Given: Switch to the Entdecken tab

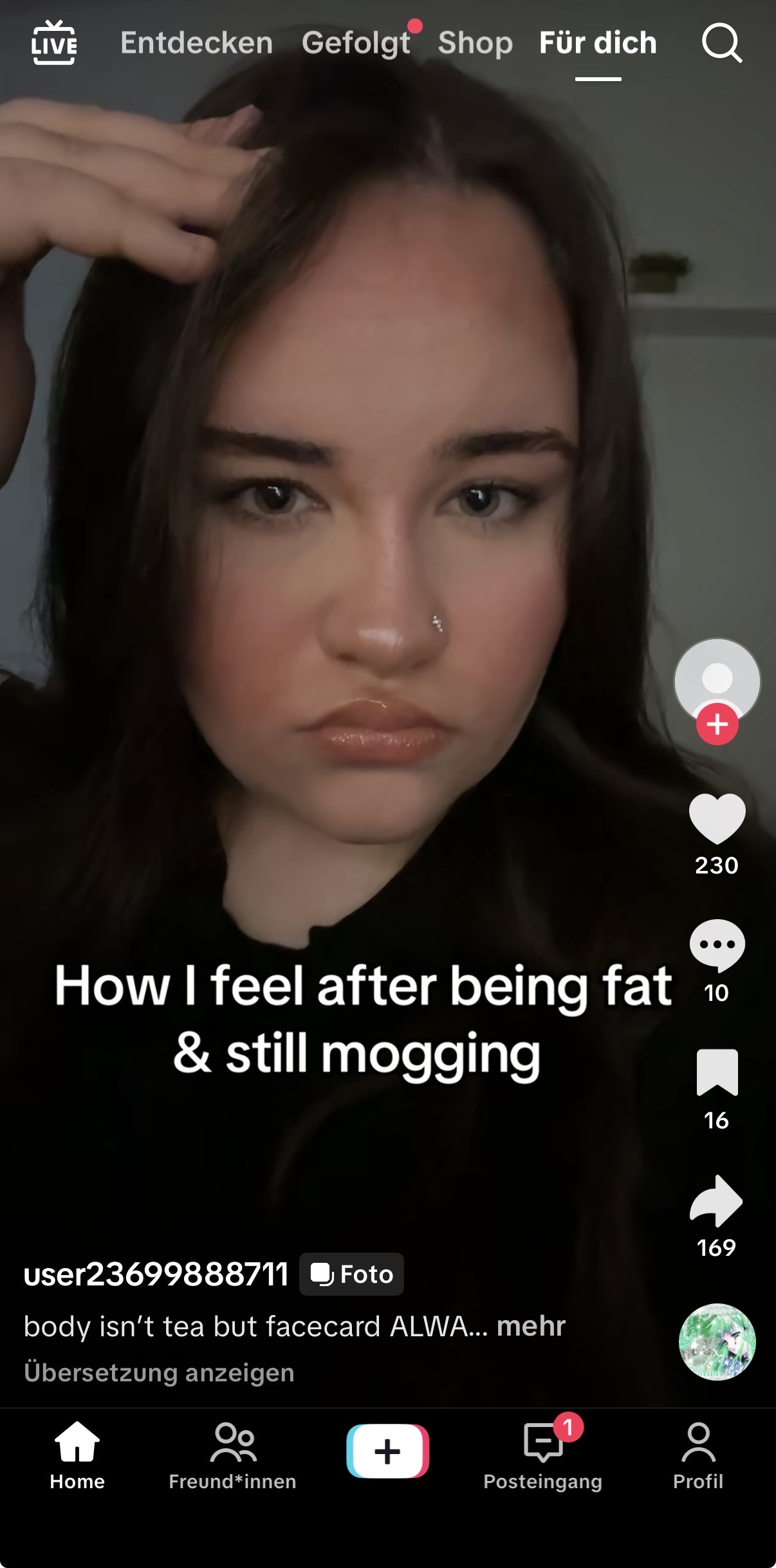Looking at the screenshot, I should [x=196, y=43].
